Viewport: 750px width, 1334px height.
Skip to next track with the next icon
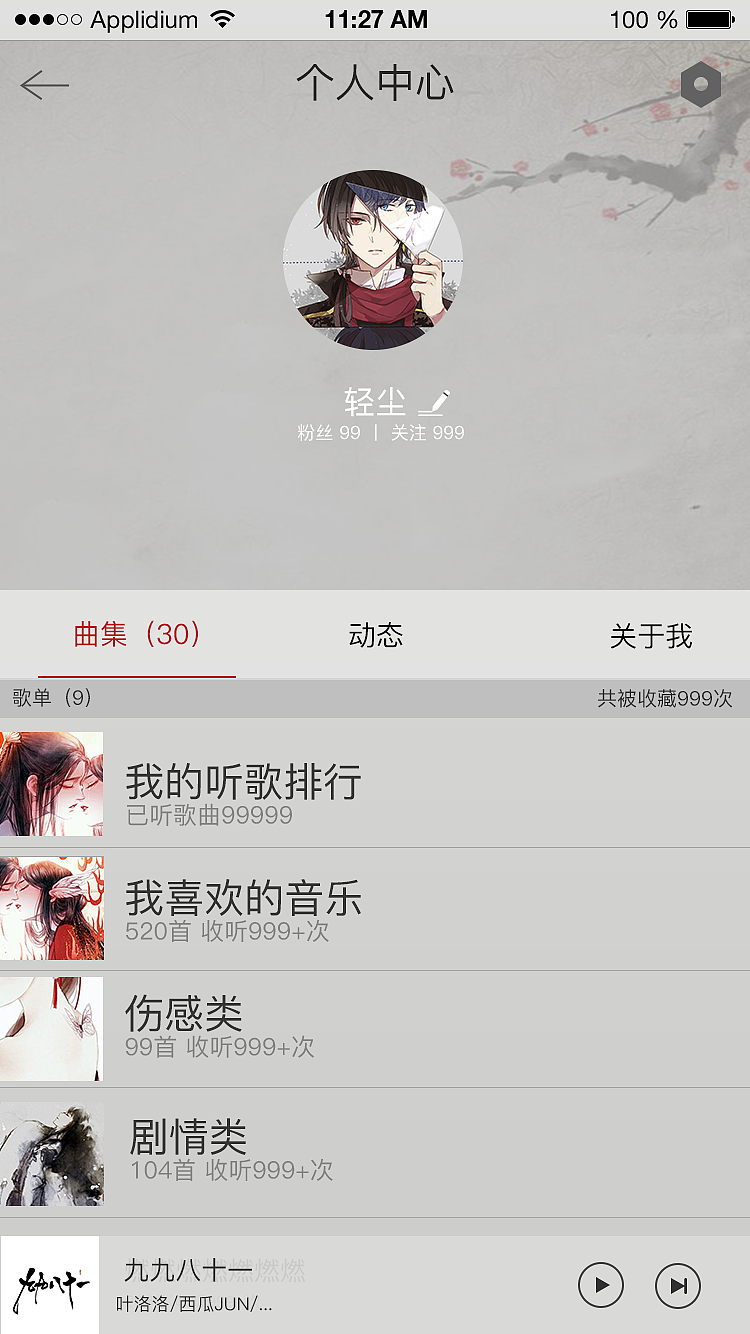677,1286
